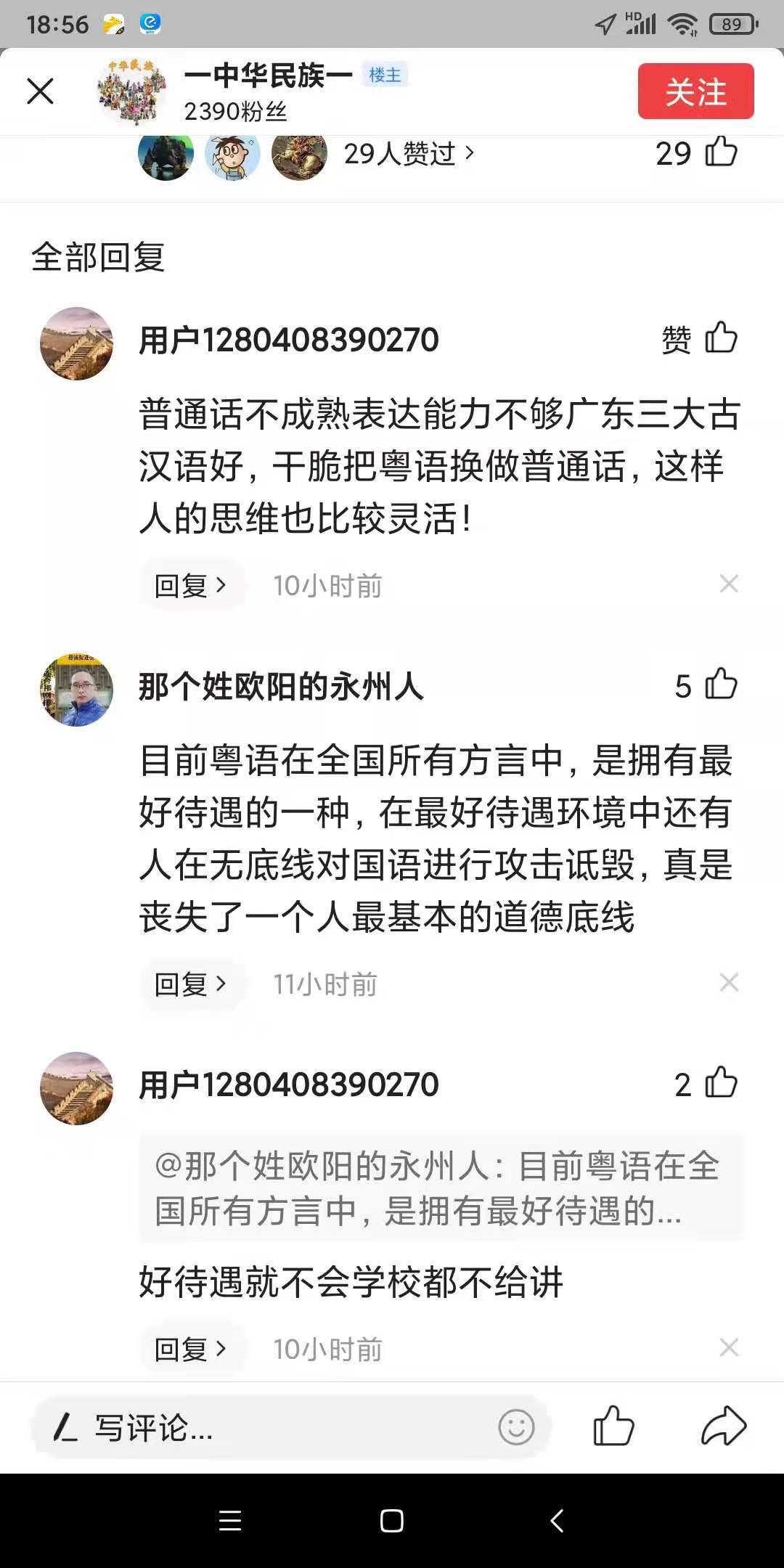784x1568 pixels.
Task: Reply to the comment posted 10小时前 about 普通话
Action: pos(190,585)
